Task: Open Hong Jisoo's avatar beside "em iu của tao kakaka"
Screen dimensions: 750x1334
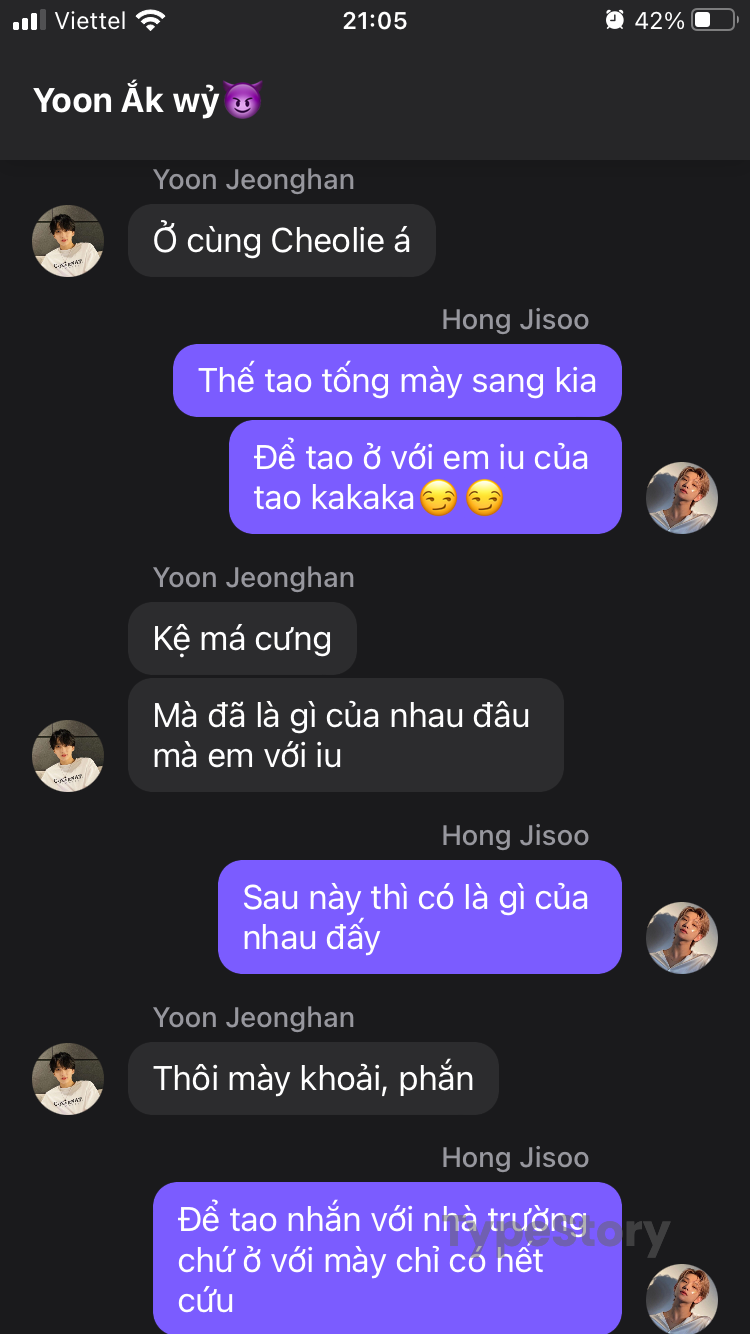Action: pos(682,497)
